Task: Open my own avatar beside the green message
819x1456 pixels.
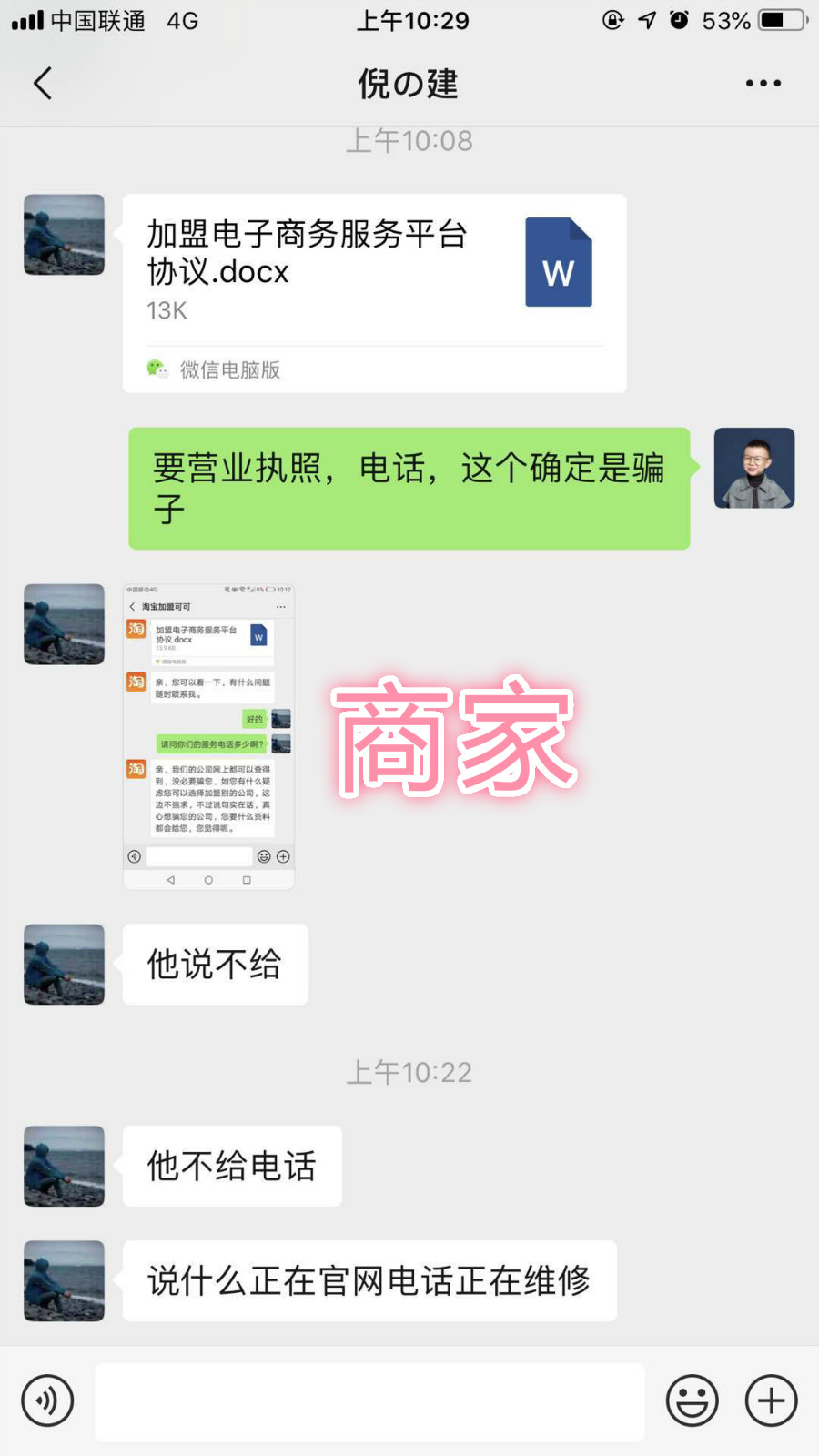Action: point(753,468)
